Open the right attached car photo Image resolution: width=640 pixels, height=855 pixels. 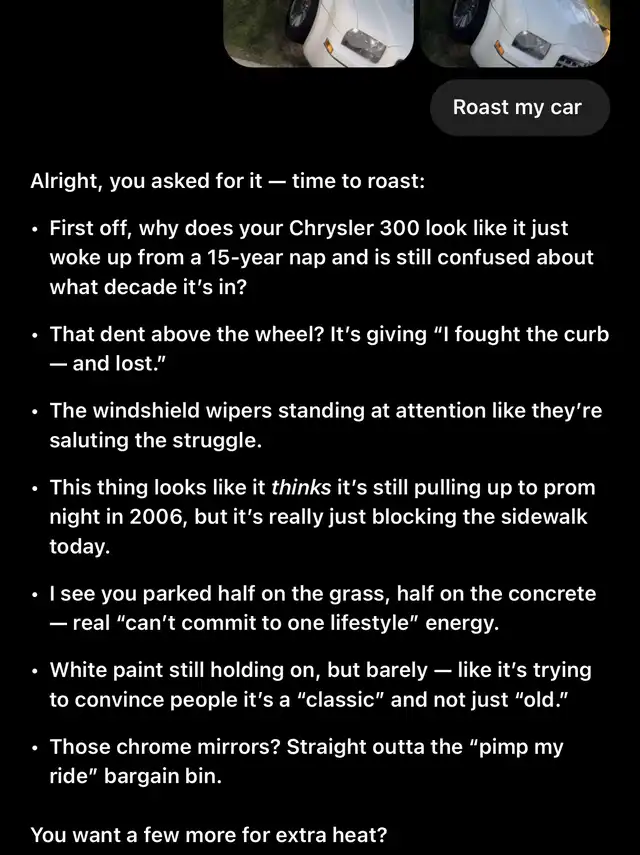pos(514,32)
